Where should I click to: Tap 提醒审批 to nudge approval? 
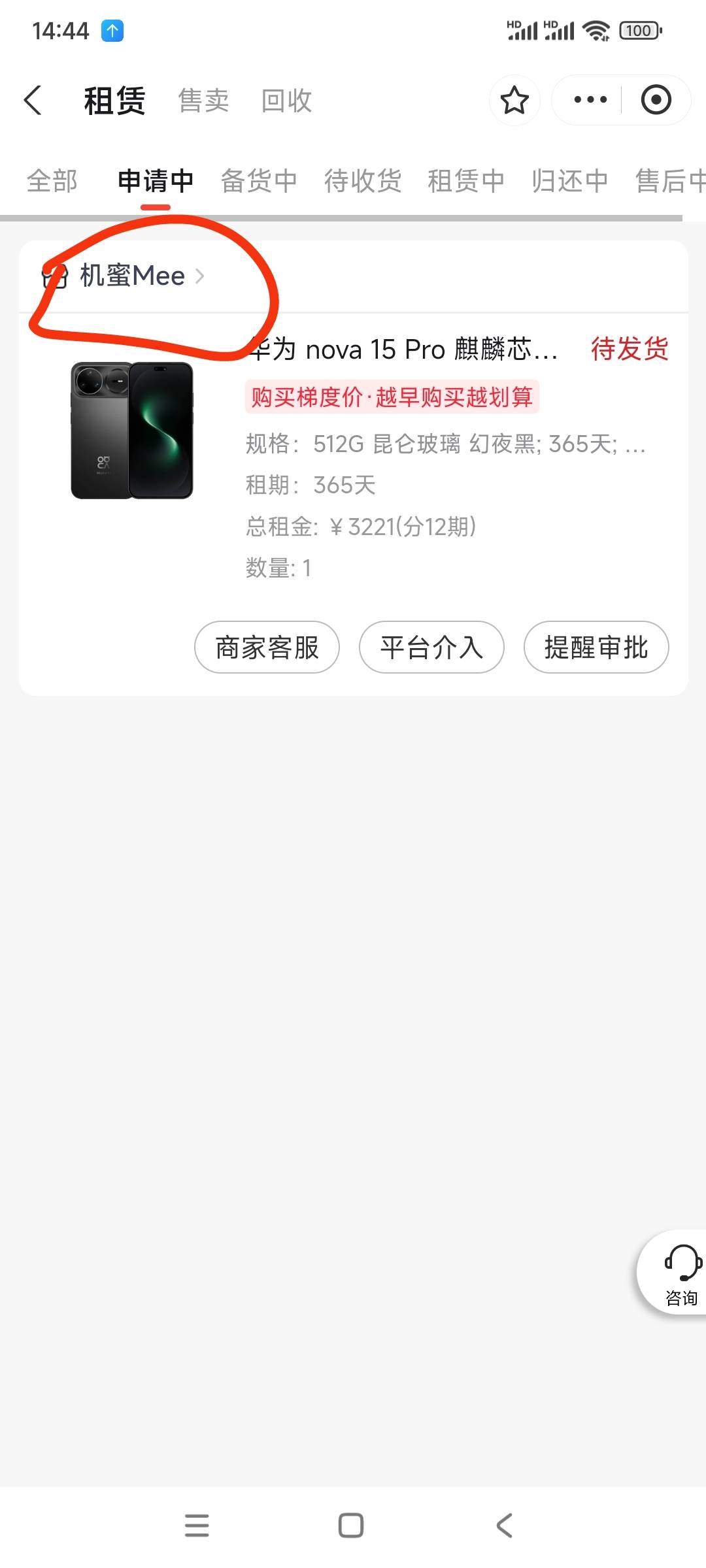pos(596,647)
